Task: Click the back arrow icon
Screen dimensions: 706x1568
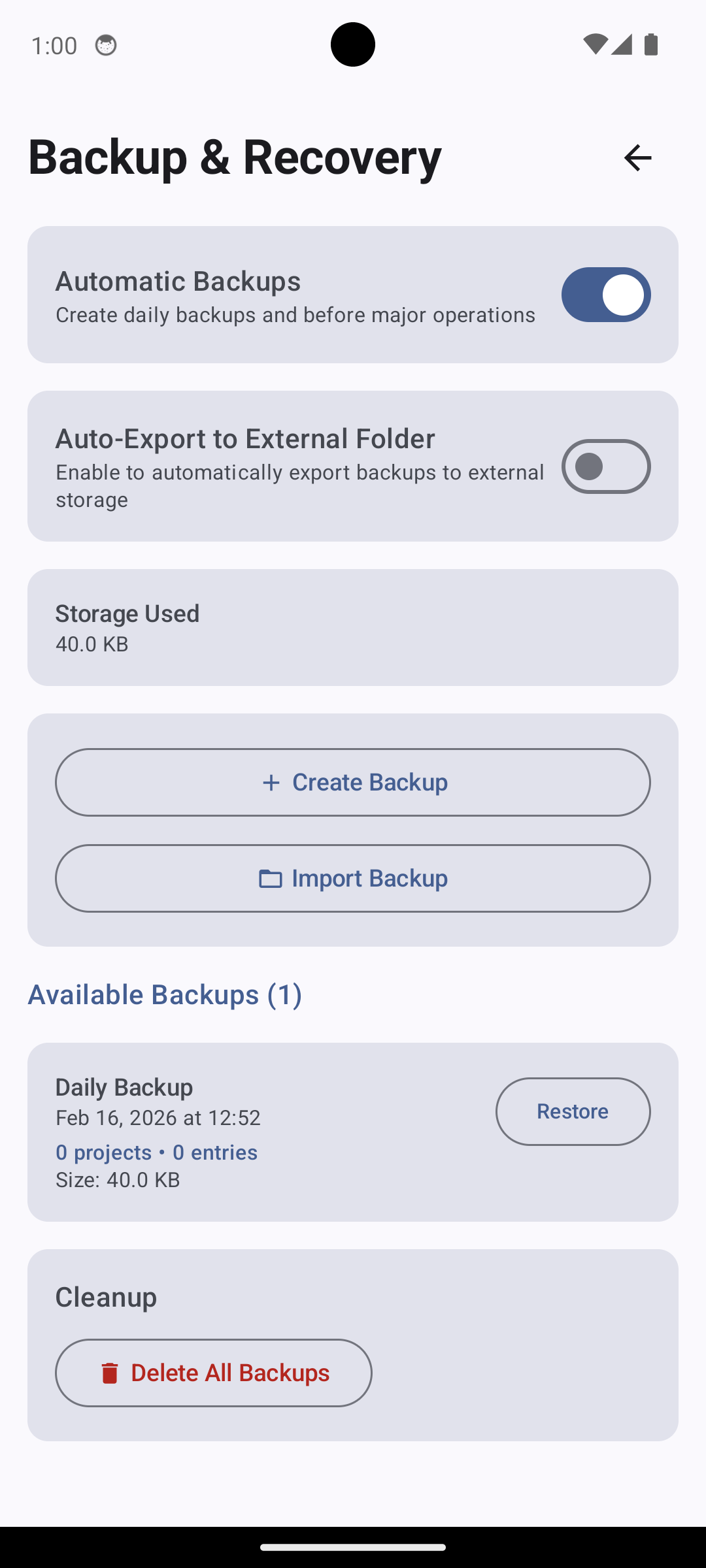Action: 637,157
